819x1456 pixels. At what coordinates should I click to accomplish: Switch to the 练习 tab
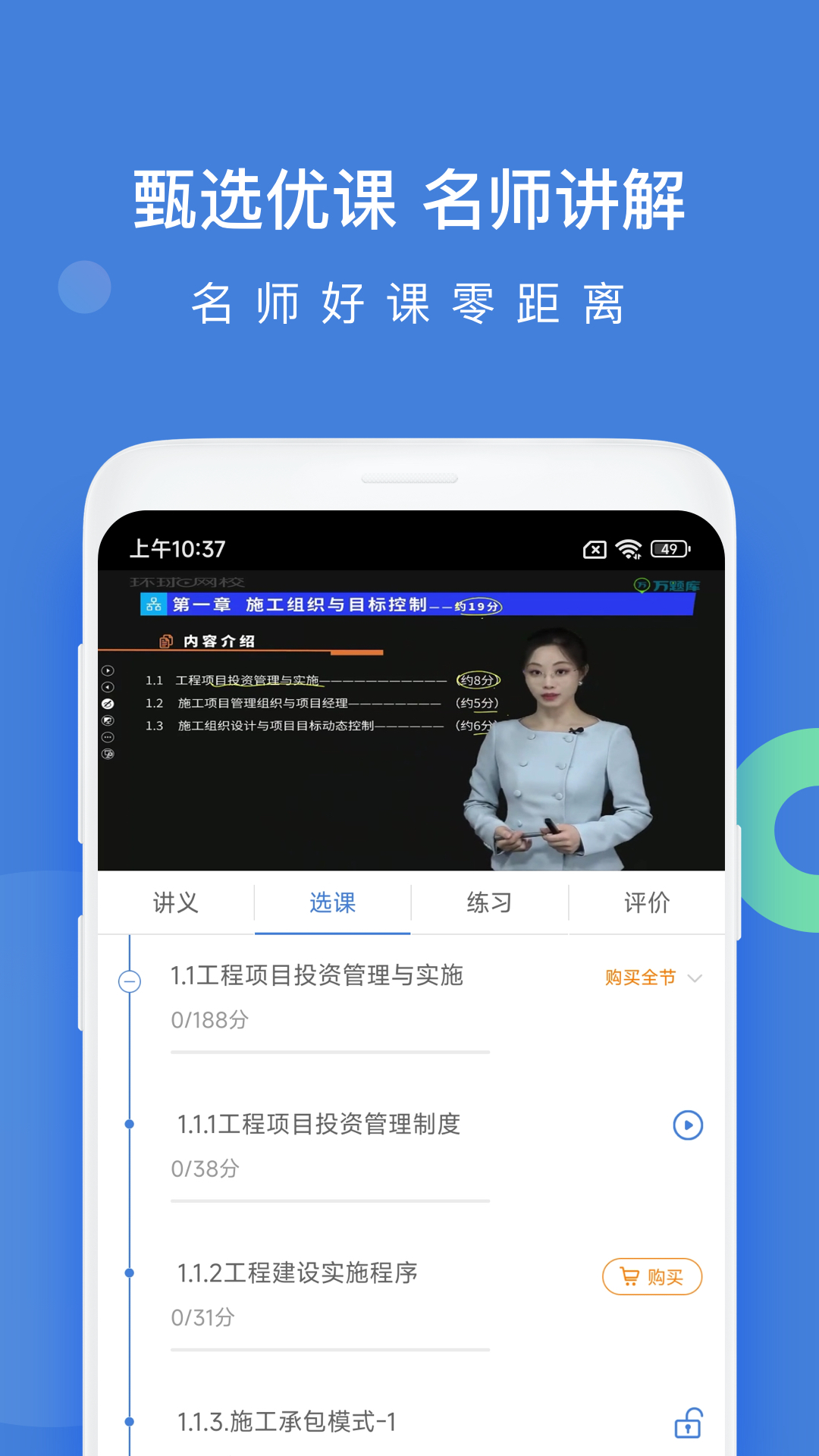[489, 902]
